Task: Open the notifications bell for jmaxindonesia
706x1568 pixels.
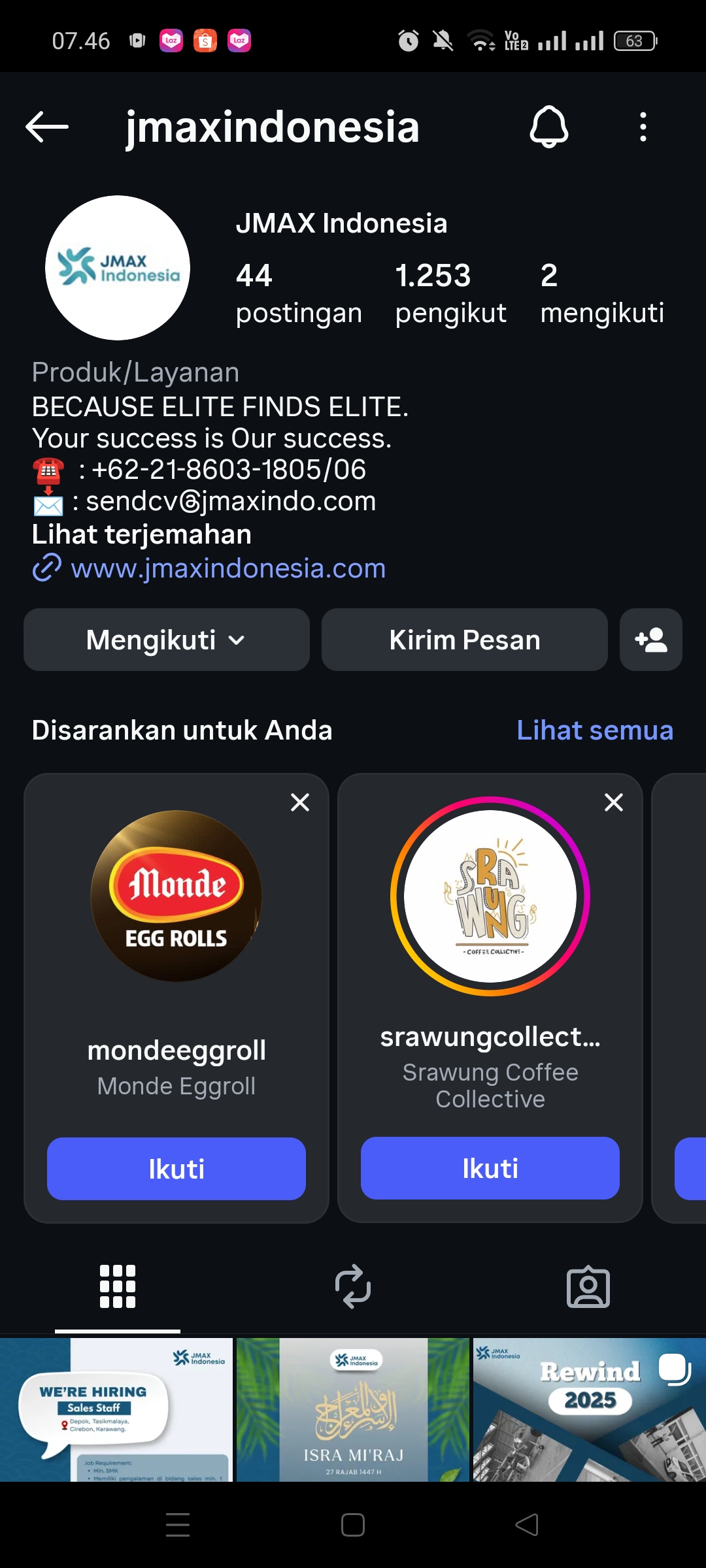Action: 548,126
